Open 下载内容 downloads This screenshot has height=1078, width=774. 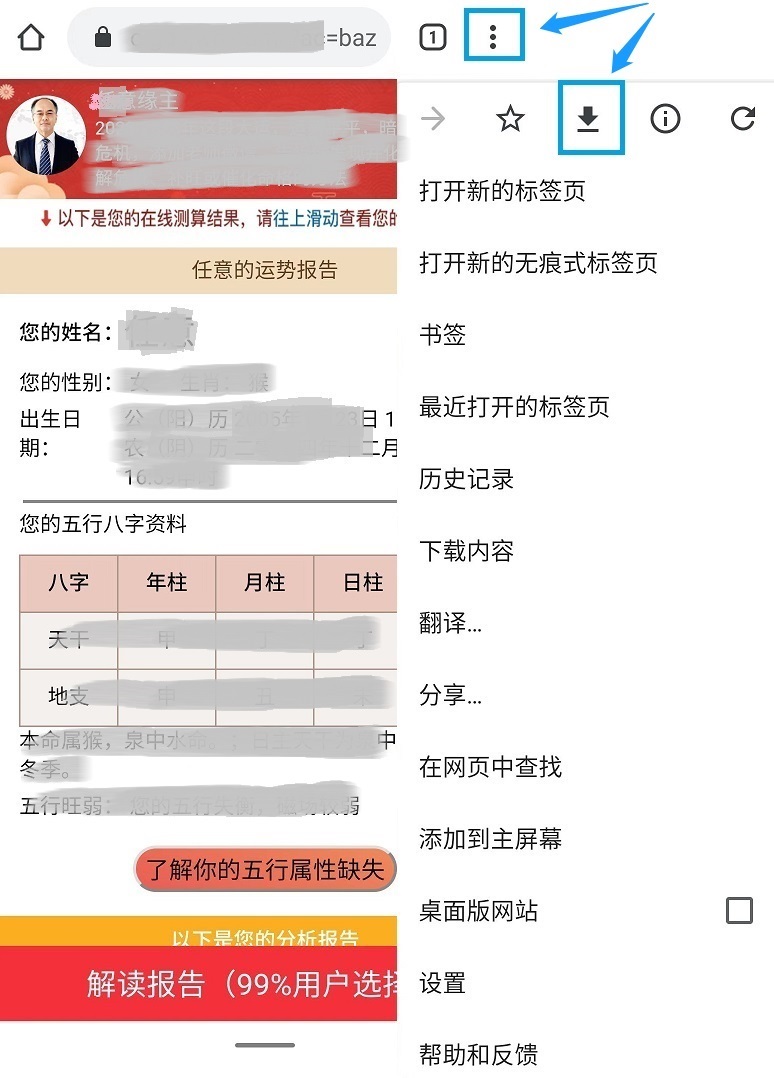click(466, 551)
